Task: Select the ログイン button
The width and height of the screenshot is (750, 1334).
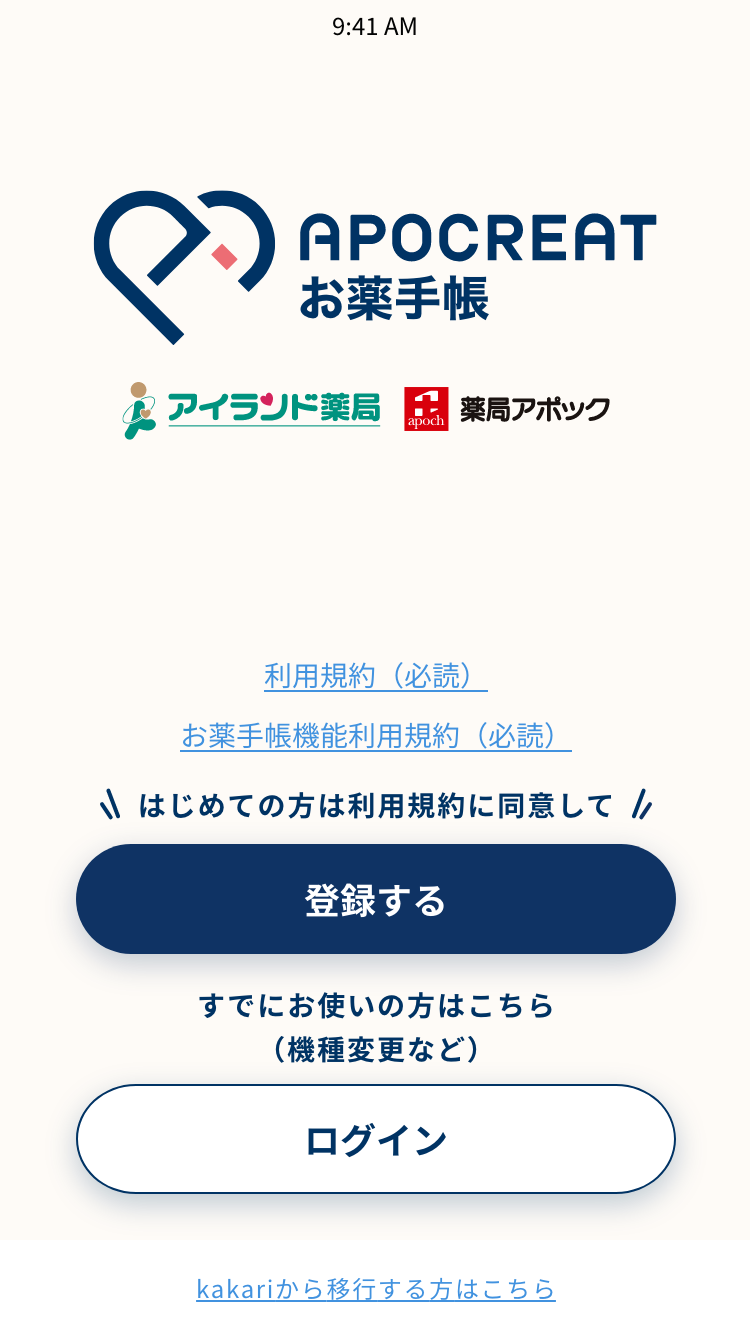Action: pyautogui.click(x=375, y=1139)
